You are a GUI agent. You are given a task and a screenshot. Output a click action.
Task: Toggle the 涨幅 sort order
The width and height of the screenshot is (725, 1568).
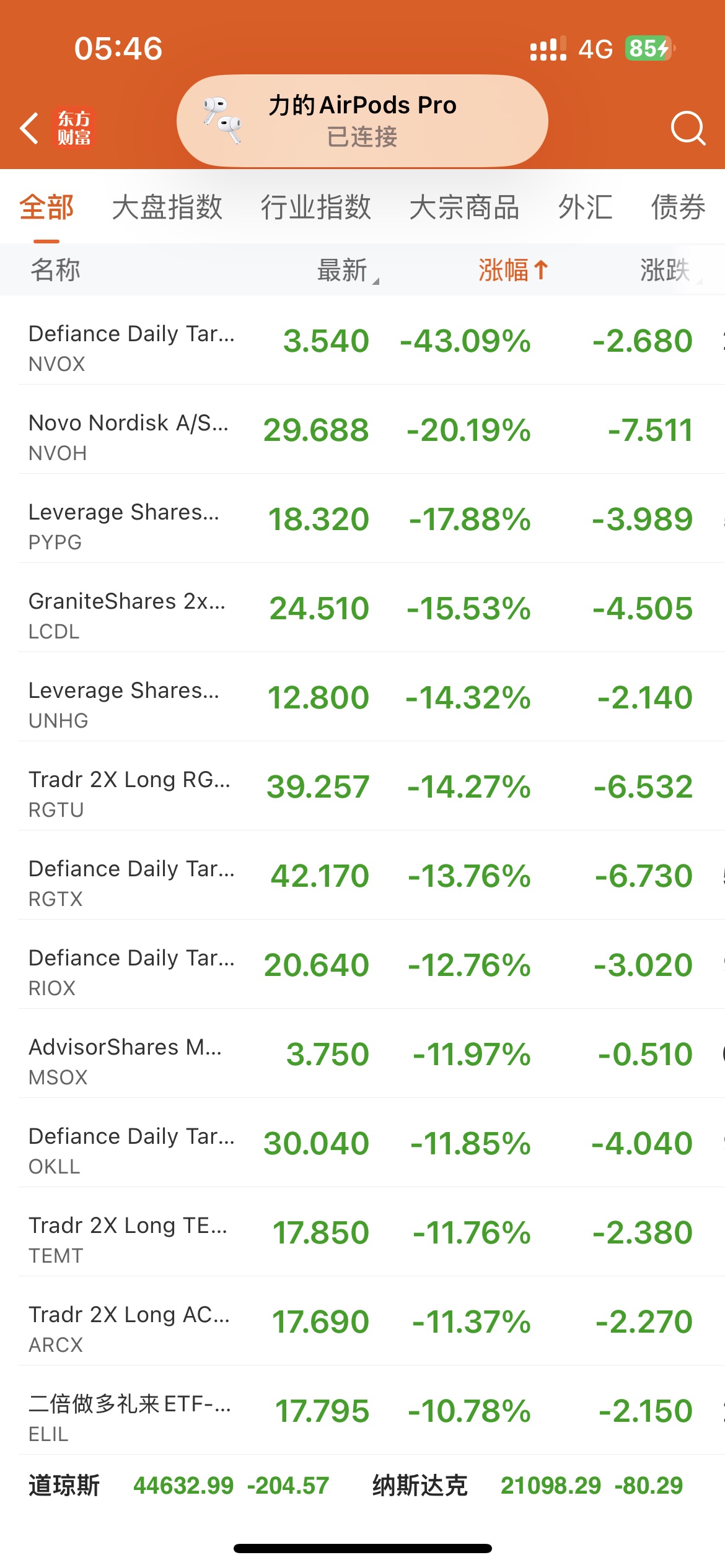[x=513, y=270]
